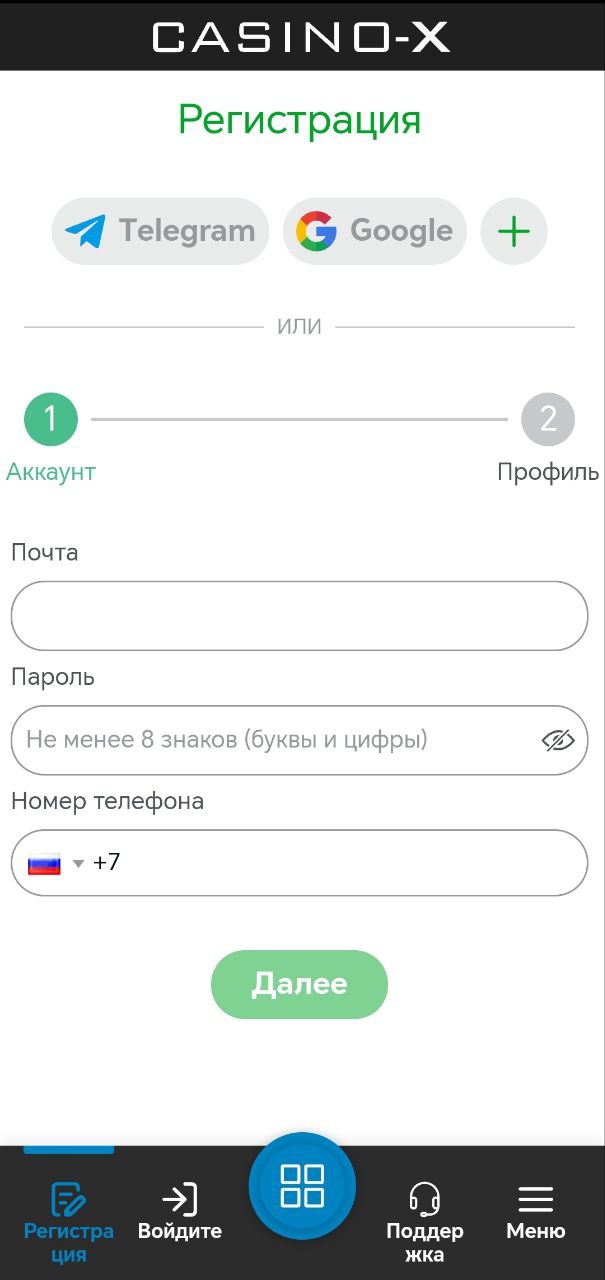
Task: Tap the Далее button
Action: point(299,984)
